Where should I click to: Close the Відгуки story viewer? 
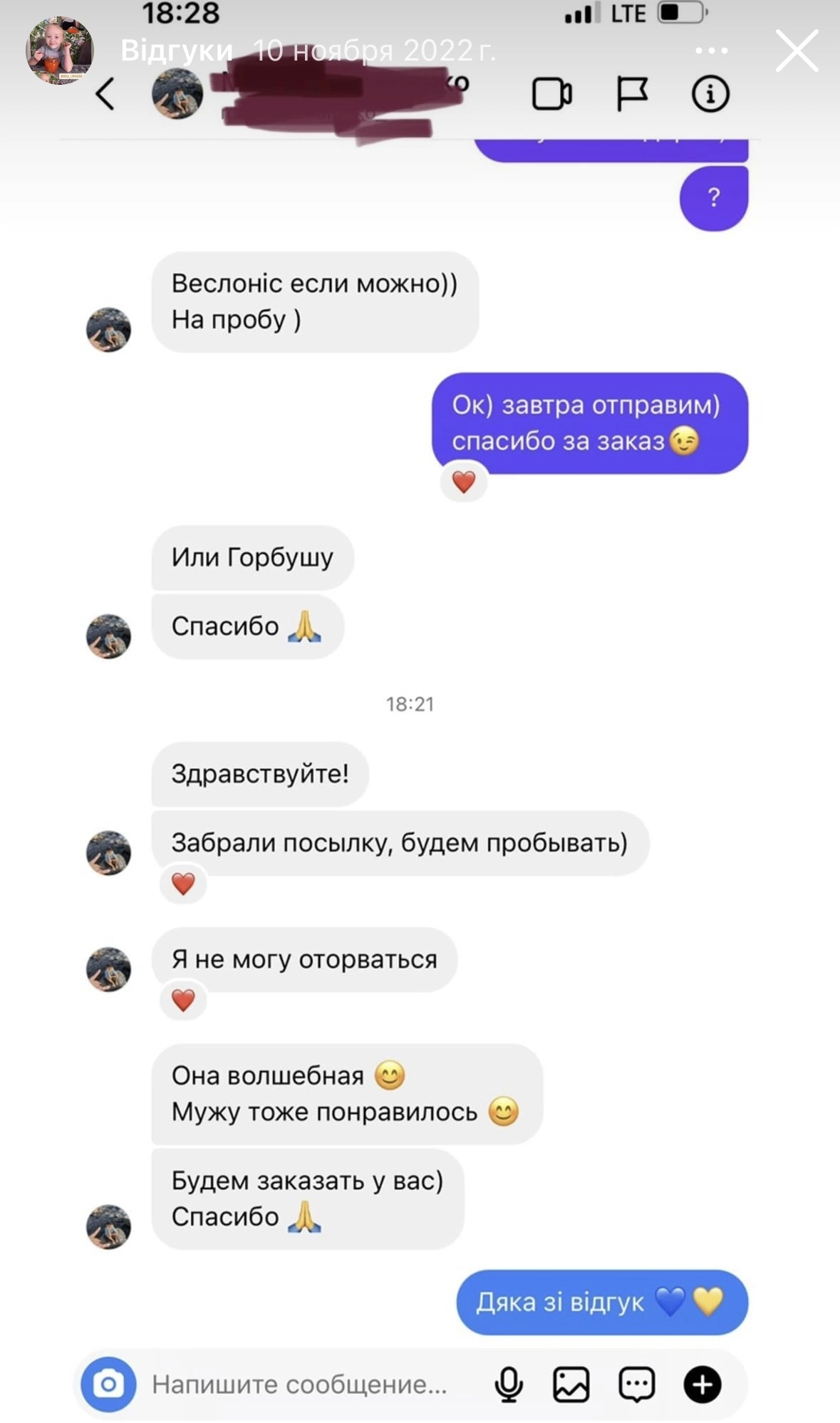[797, 51]
